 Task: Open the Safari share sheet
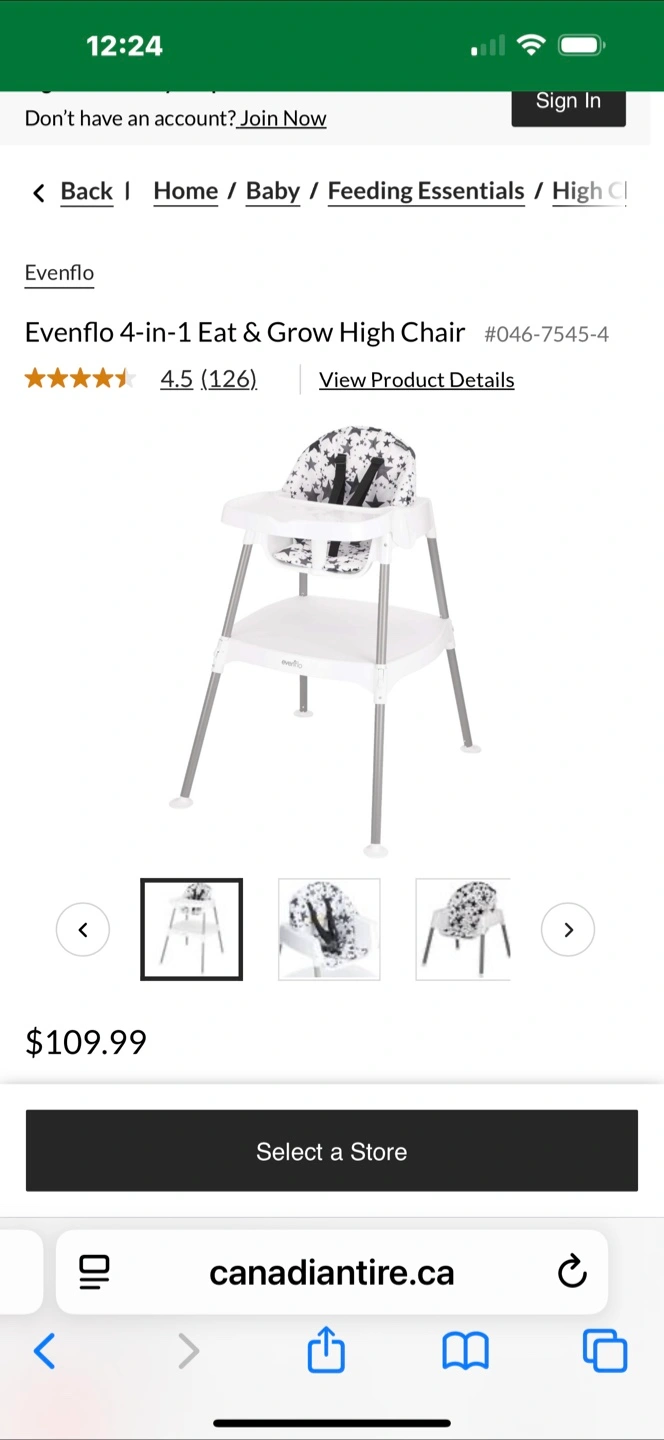click(326, 1351)
